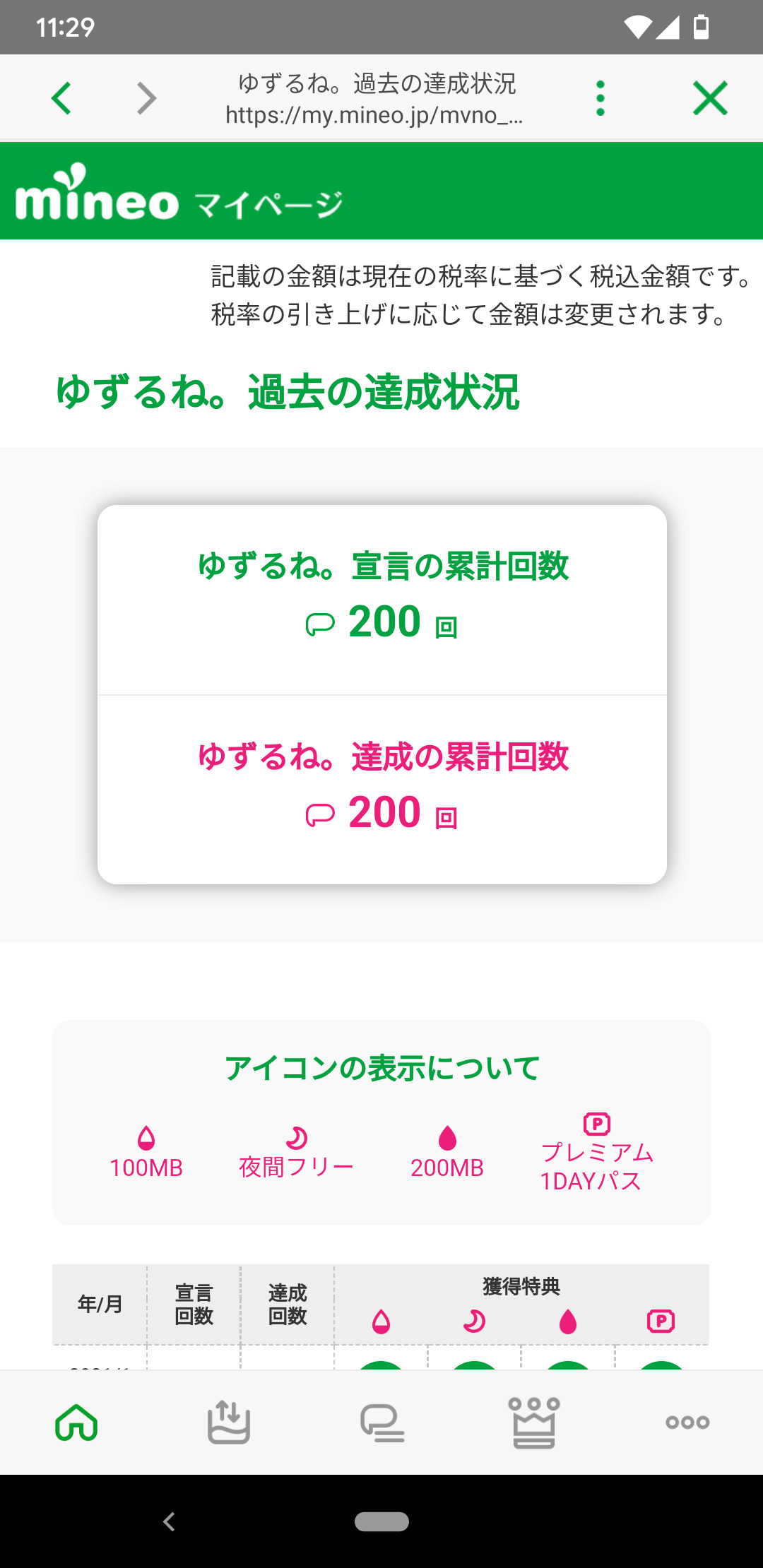Close the in-app browser

pyautogui.click(x=710, y=98)
